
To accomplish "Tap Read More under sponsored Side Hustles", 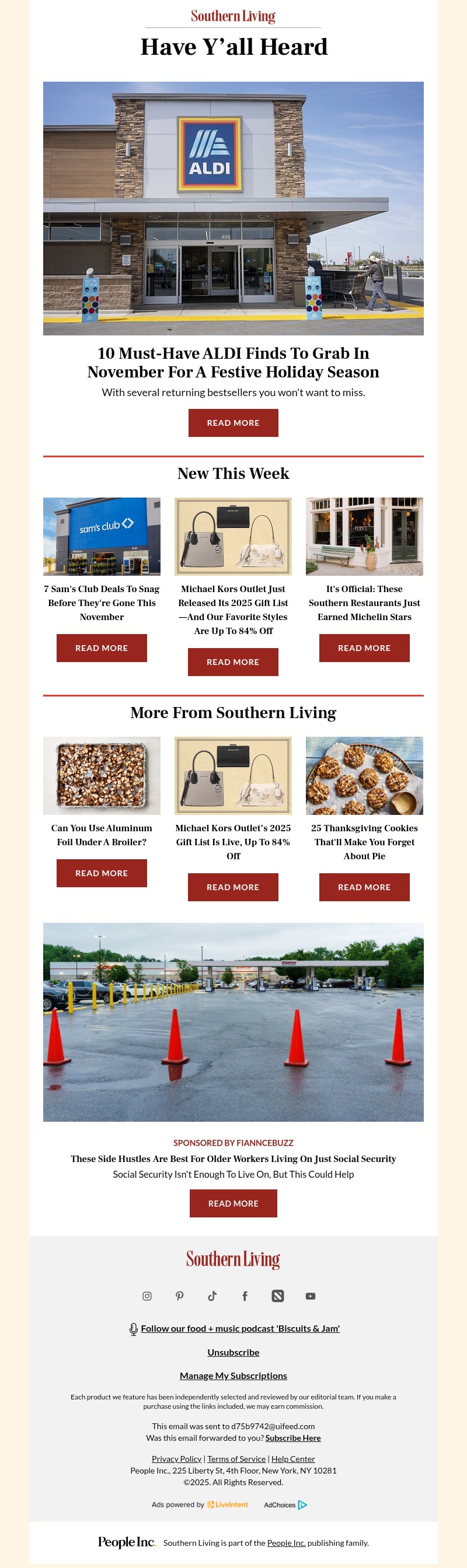I will pyautogui.click(x=233, y=1203).
